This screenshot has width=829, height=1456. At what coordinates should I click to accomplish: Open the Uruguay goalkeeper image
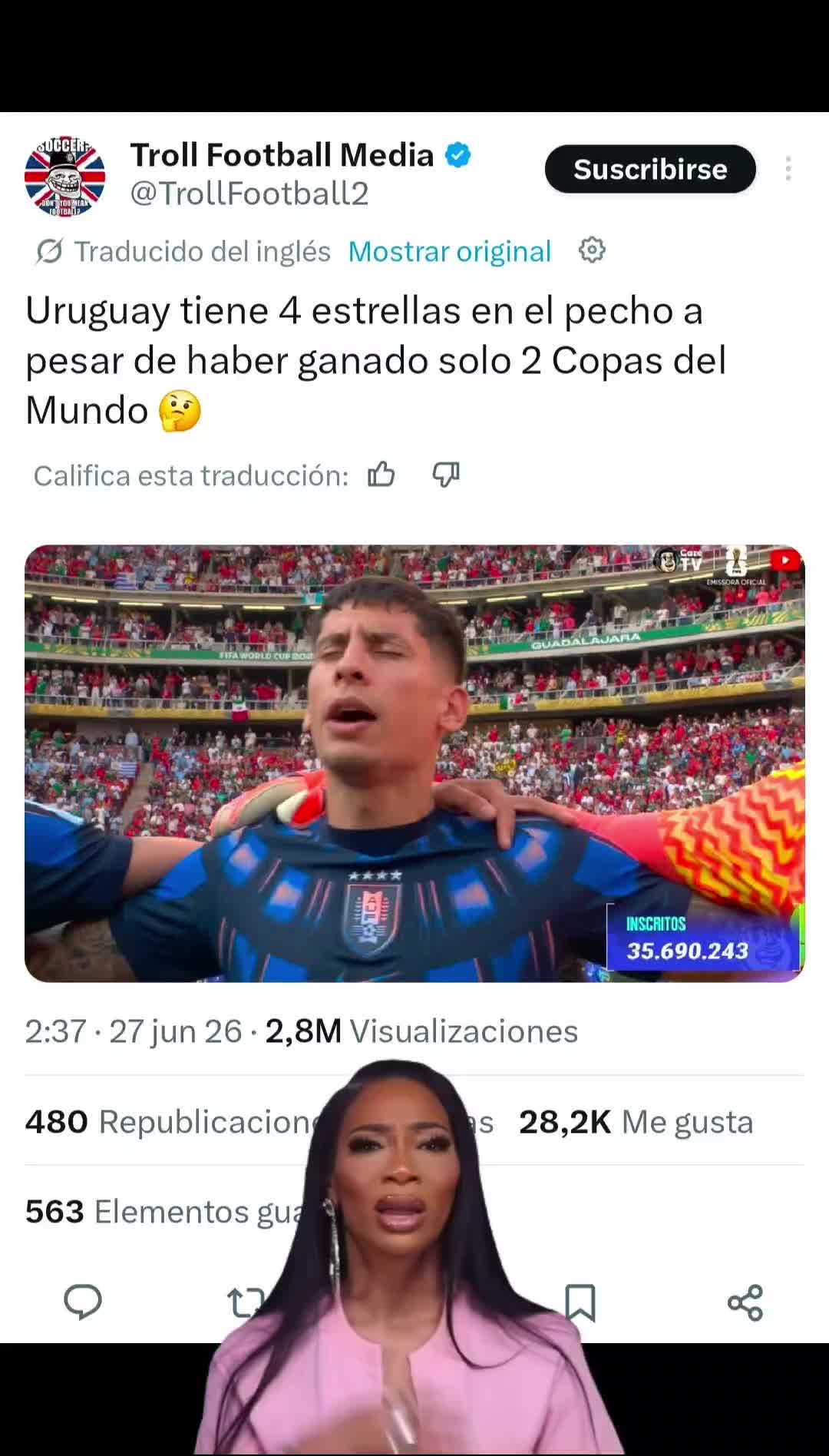[x=414, y=763]
